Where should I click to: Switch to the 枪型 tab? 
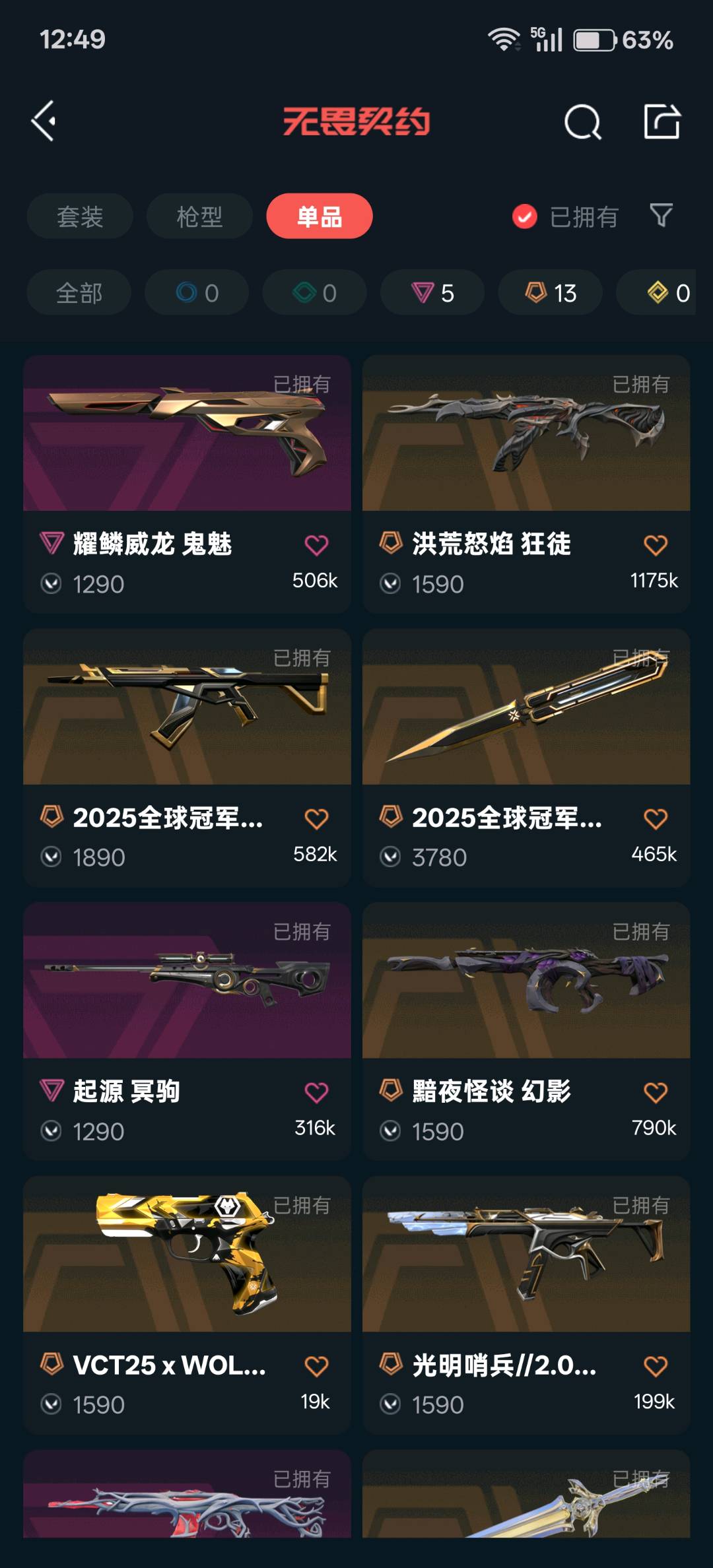pyautogui.click(x=199, y=216)
